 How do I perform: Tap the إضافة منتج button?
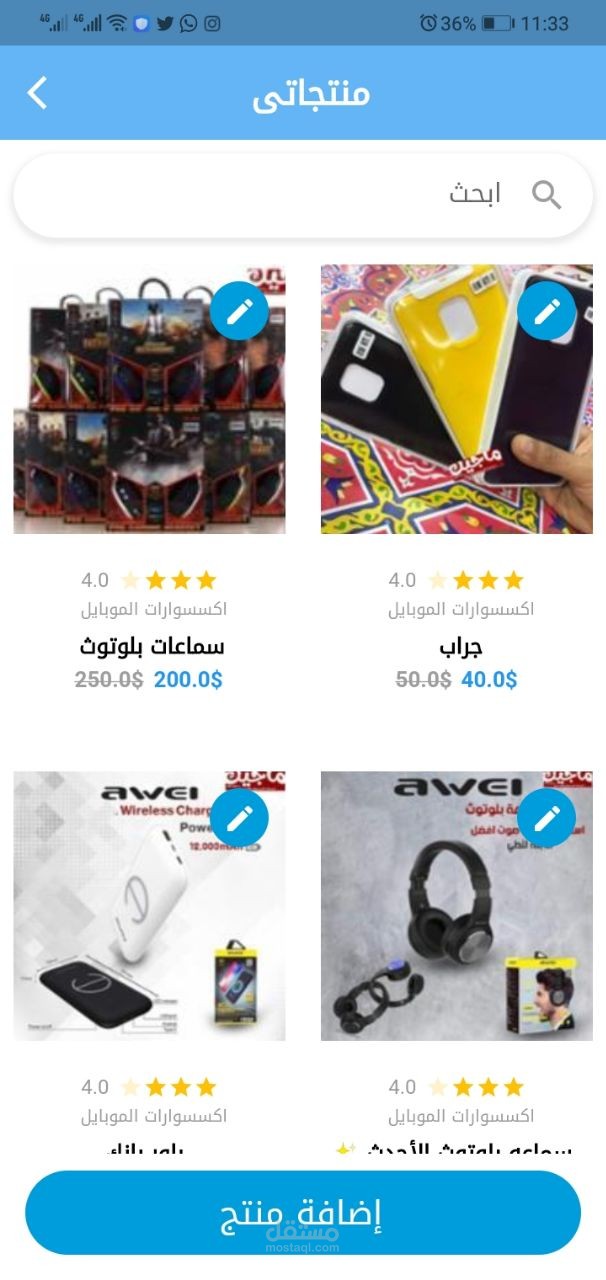pyautogui.click(x=302, y=1213)
